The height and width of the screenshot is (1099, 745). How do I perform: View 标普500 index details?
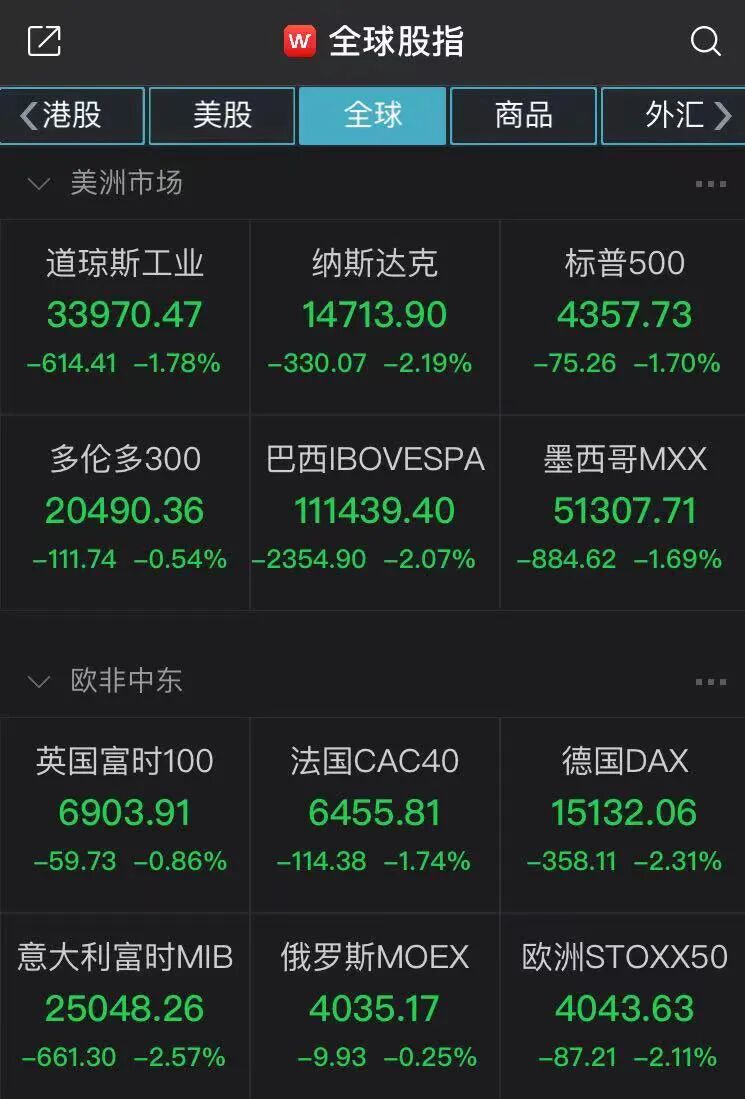click(623, 317)
